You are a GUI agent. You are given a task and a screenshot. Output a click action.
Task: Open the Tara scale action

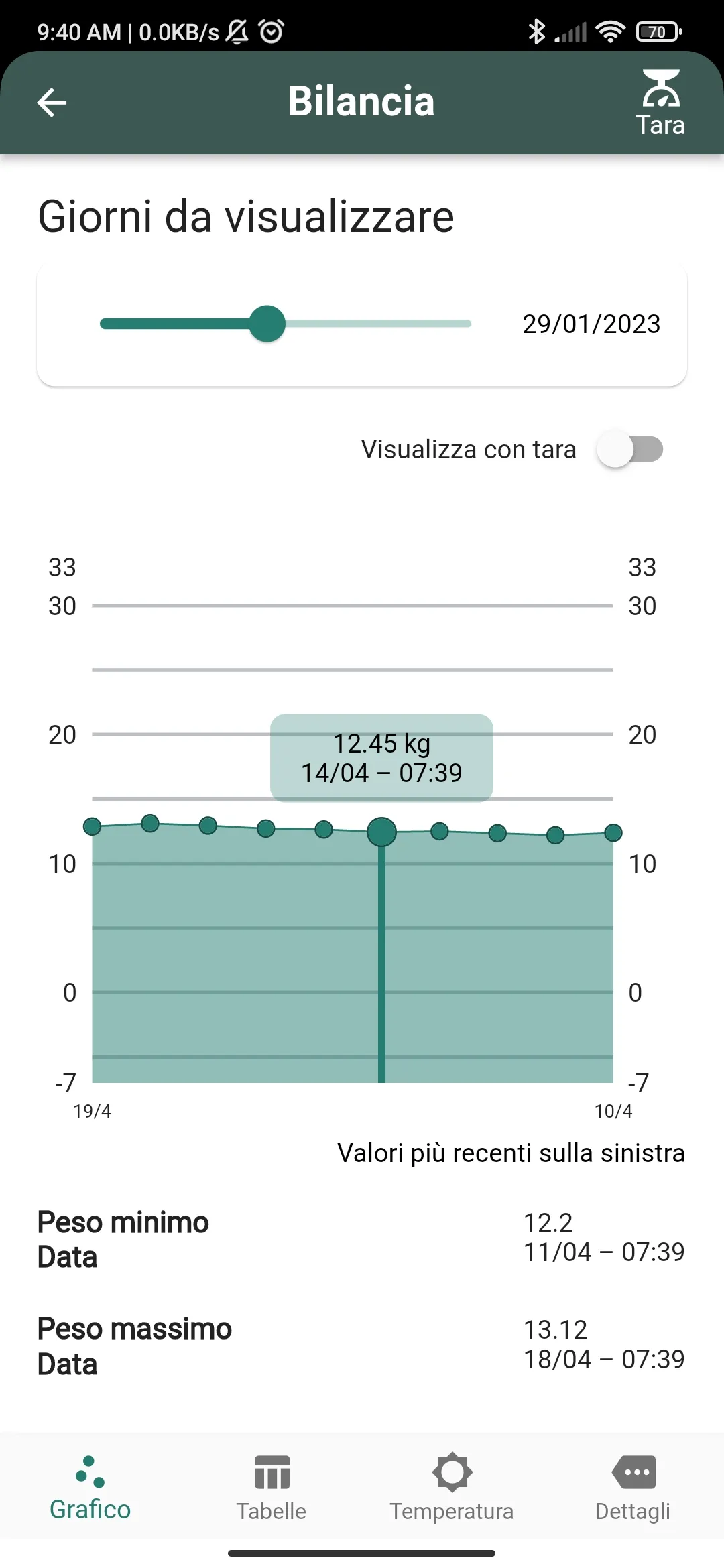coord(660,103)
